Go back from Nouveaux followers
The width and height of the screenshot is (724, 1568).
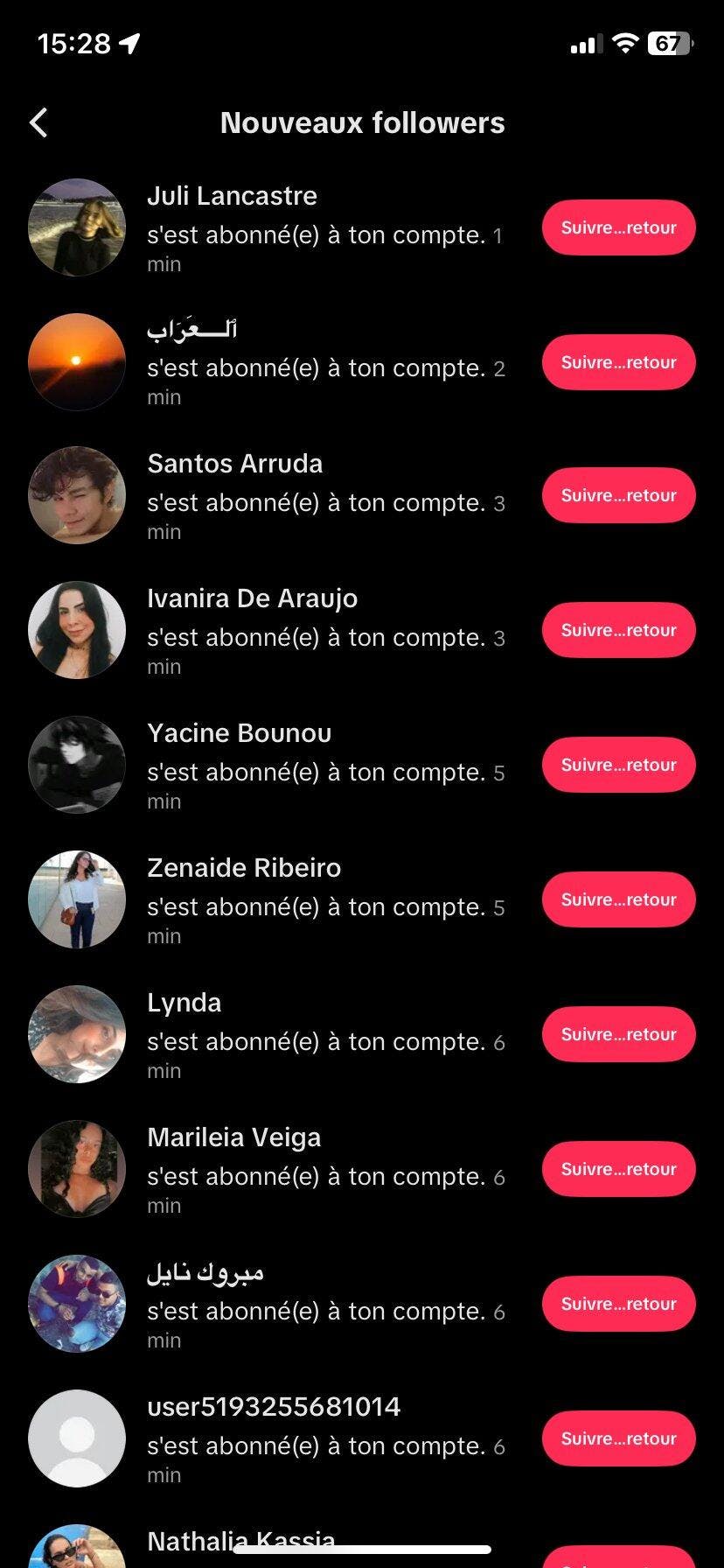39,123
